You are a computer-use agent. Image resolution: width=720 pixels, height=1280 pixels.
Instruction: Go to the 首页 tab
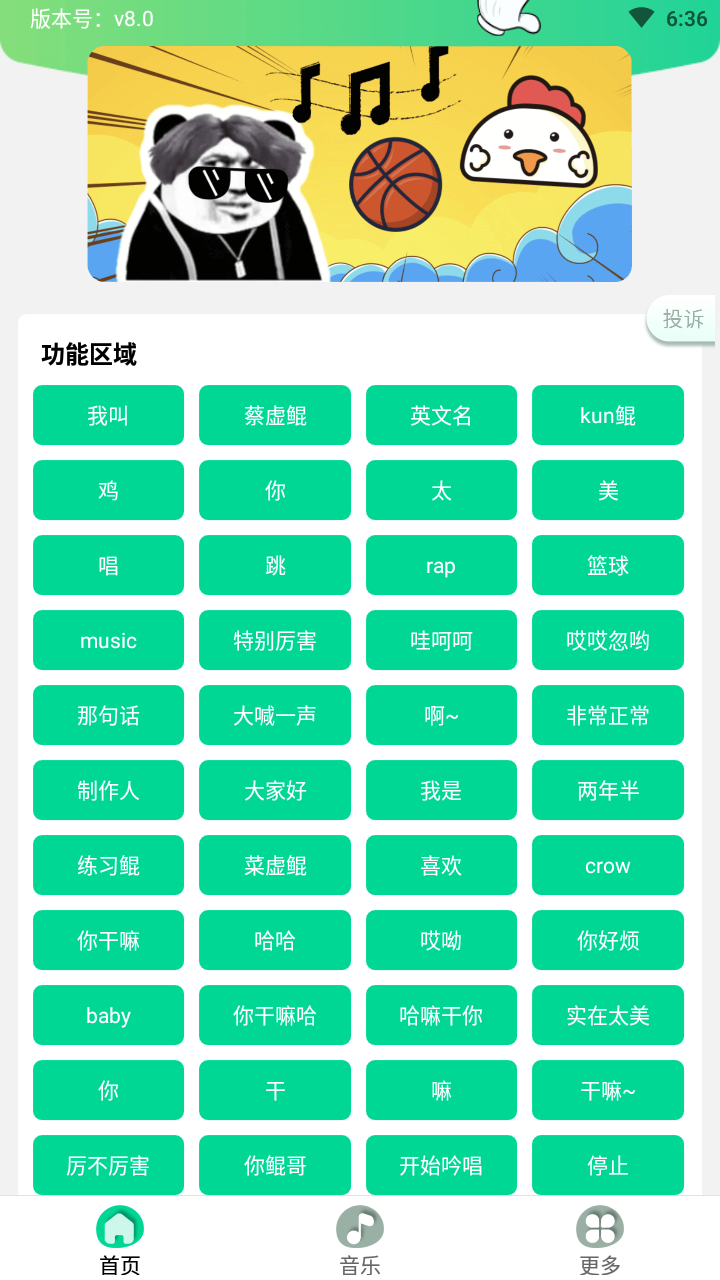[120, 1240]
